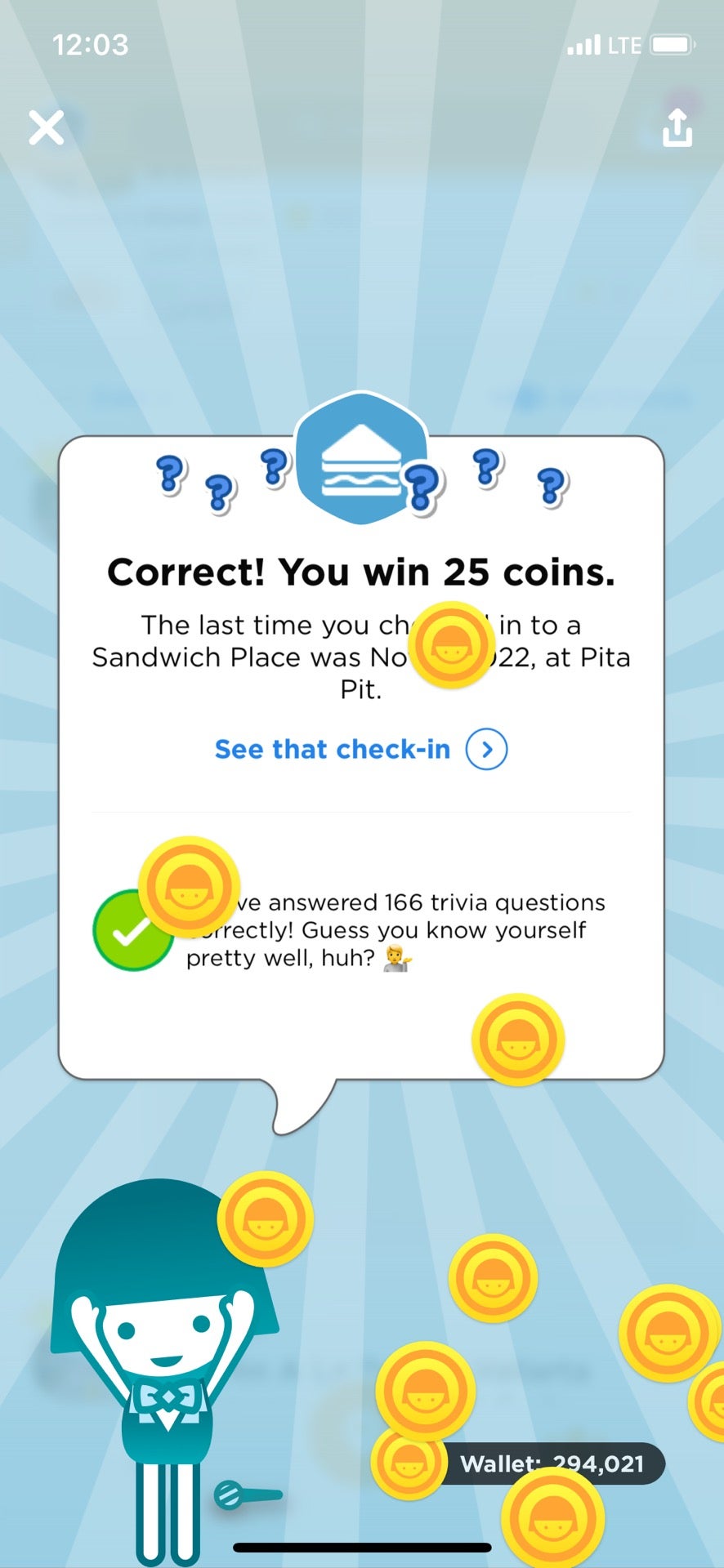The height and width of the screenshot is (1568, 724).
Task: Dismiss the trivia result with the X
Action: tap(46, 127)
